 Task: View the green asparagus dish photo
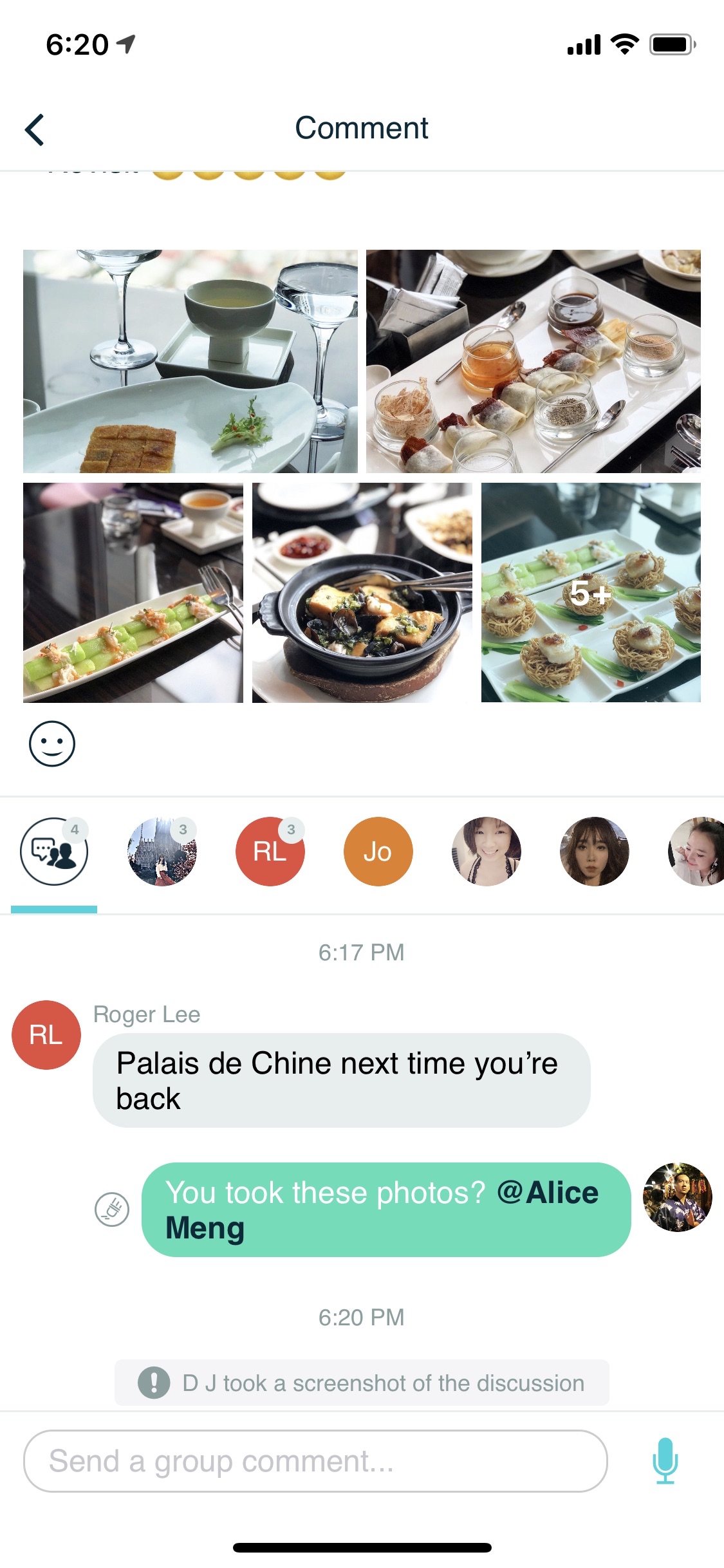[133, 592]
